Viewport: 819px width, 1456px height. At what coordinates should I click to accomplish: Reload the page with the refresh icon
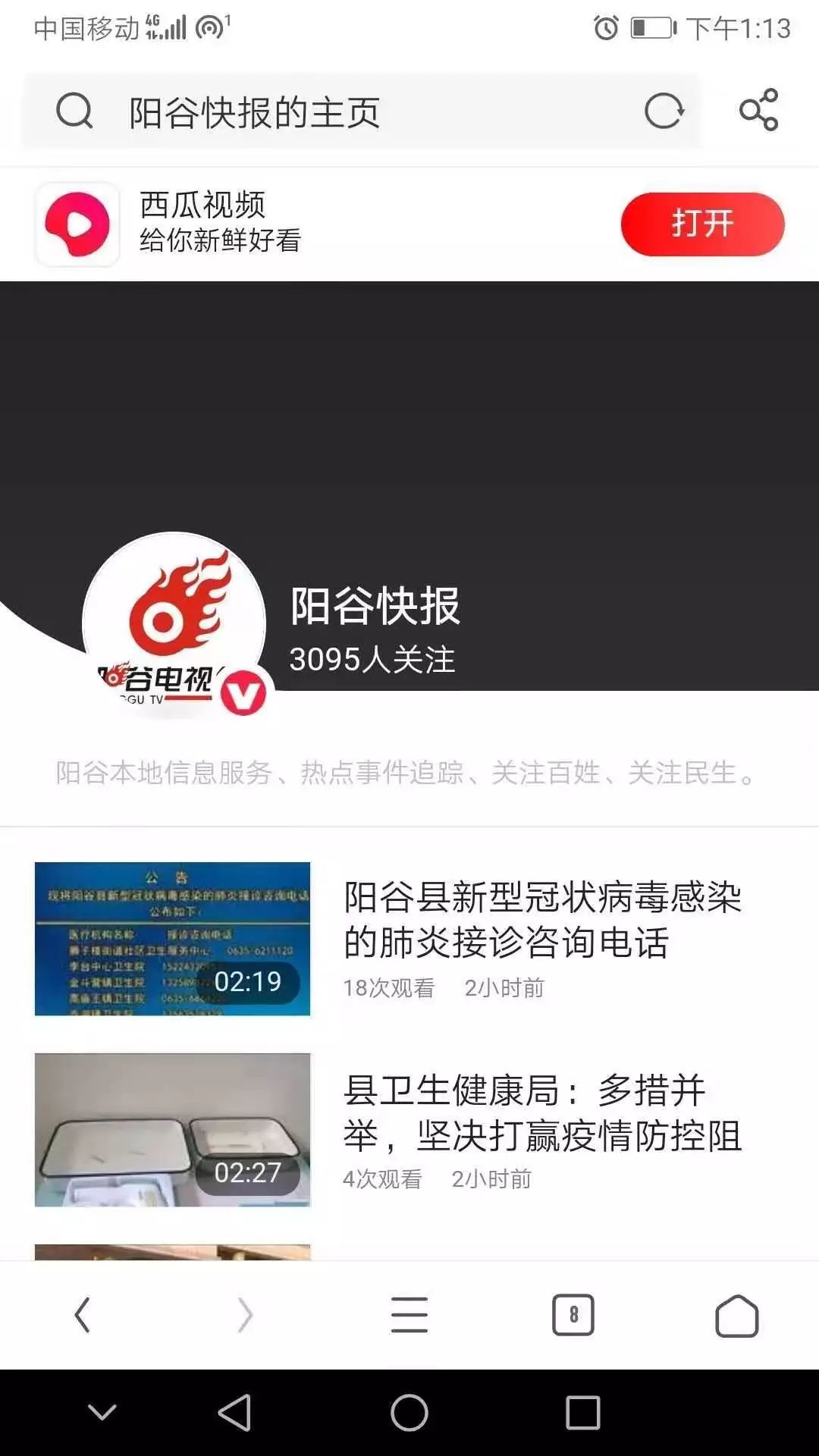(664, 111)
